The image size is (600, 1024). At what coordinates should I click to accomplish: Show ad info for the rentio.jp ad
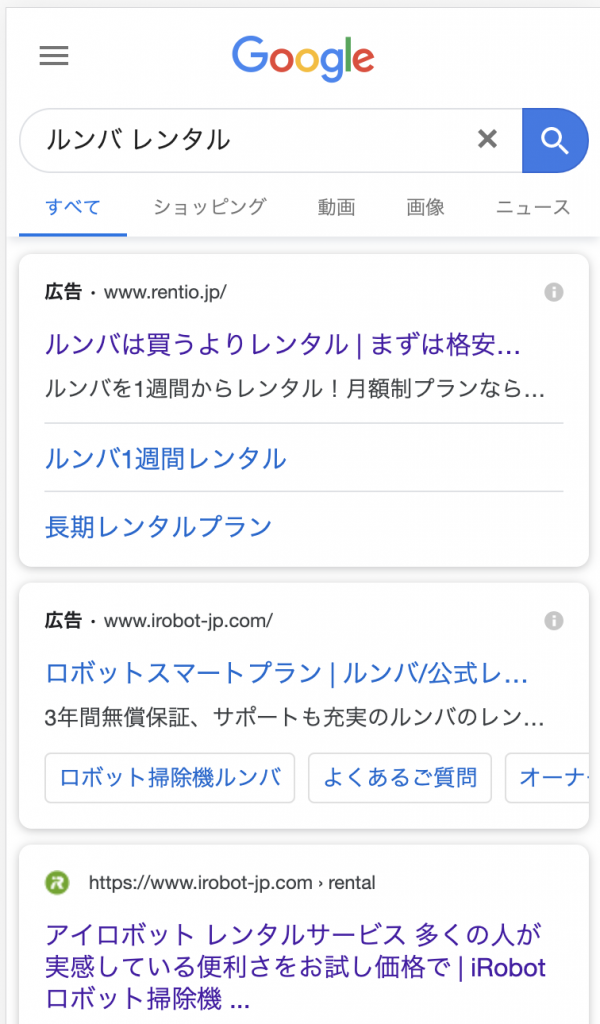click(x=554, y=292)
